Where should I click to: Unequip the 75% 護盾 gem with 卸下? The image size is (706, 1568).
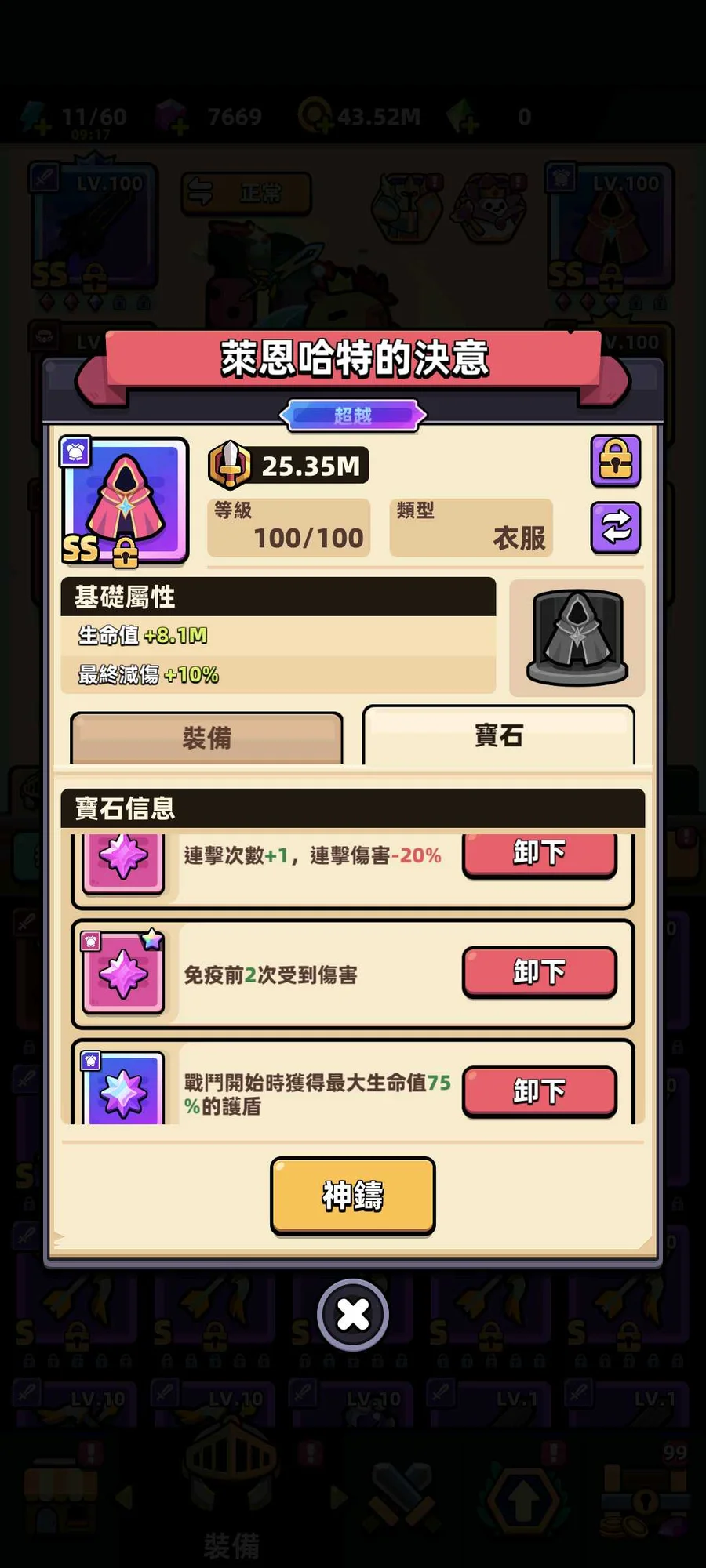click(x=539, y=1091)
